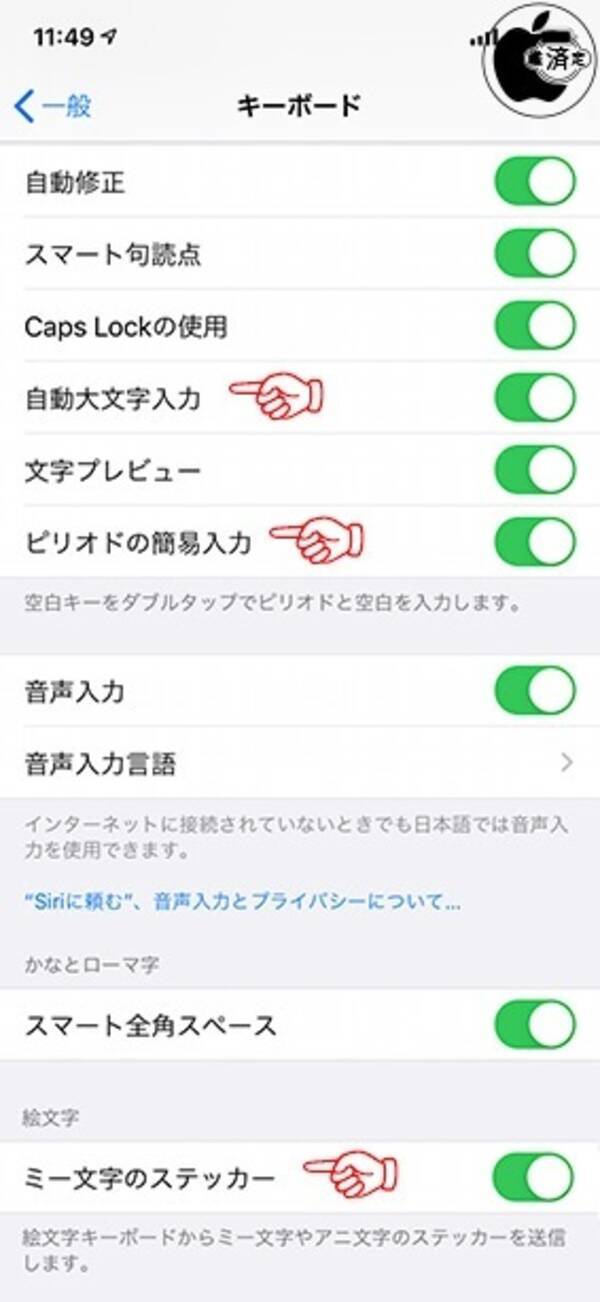Switch off 自動大文字入力
Viewport: 600px width, 1302px height.
[x=535, y=399]
